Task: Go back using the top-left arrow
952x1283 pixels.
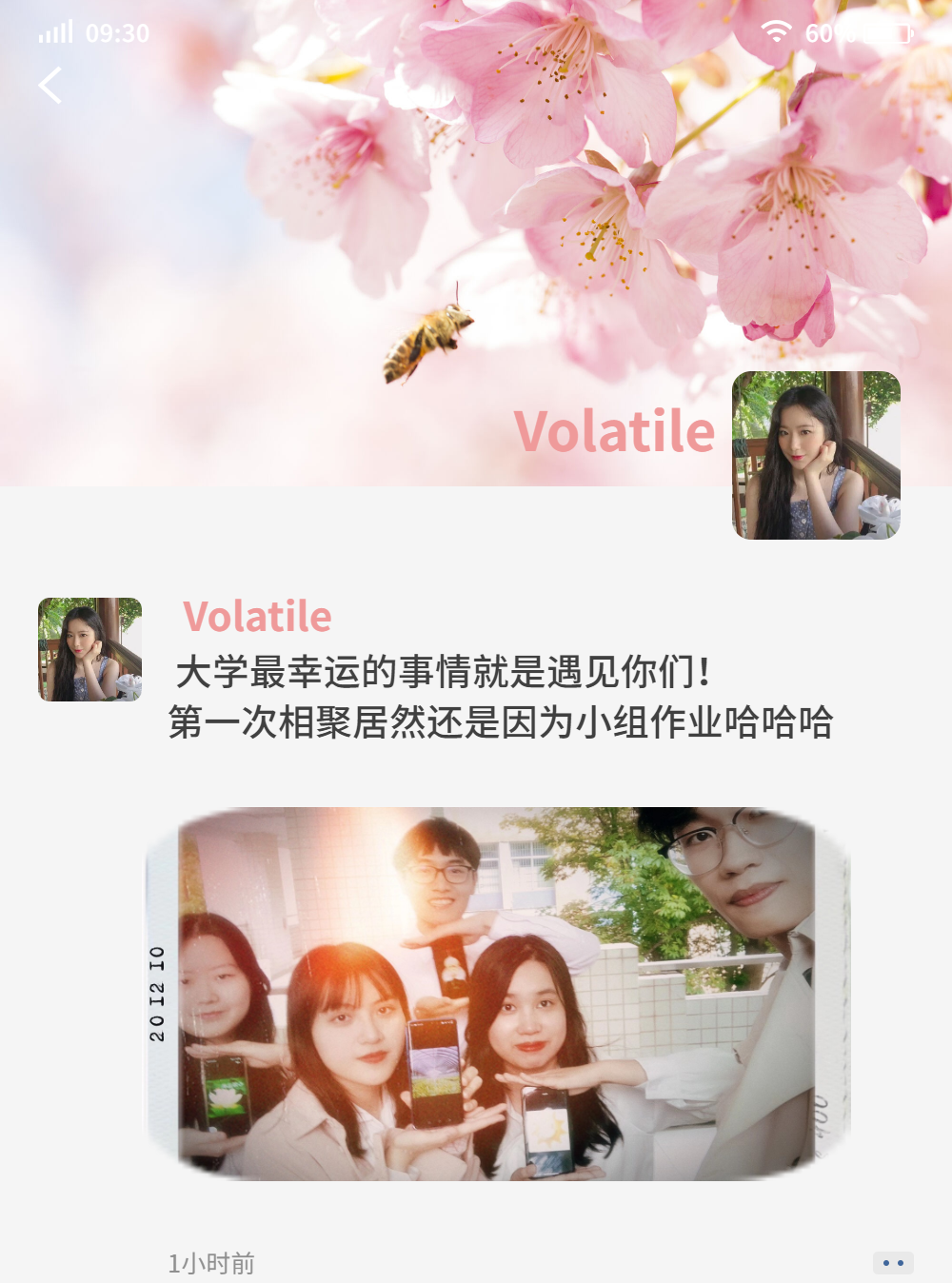Action: point(50,86)
